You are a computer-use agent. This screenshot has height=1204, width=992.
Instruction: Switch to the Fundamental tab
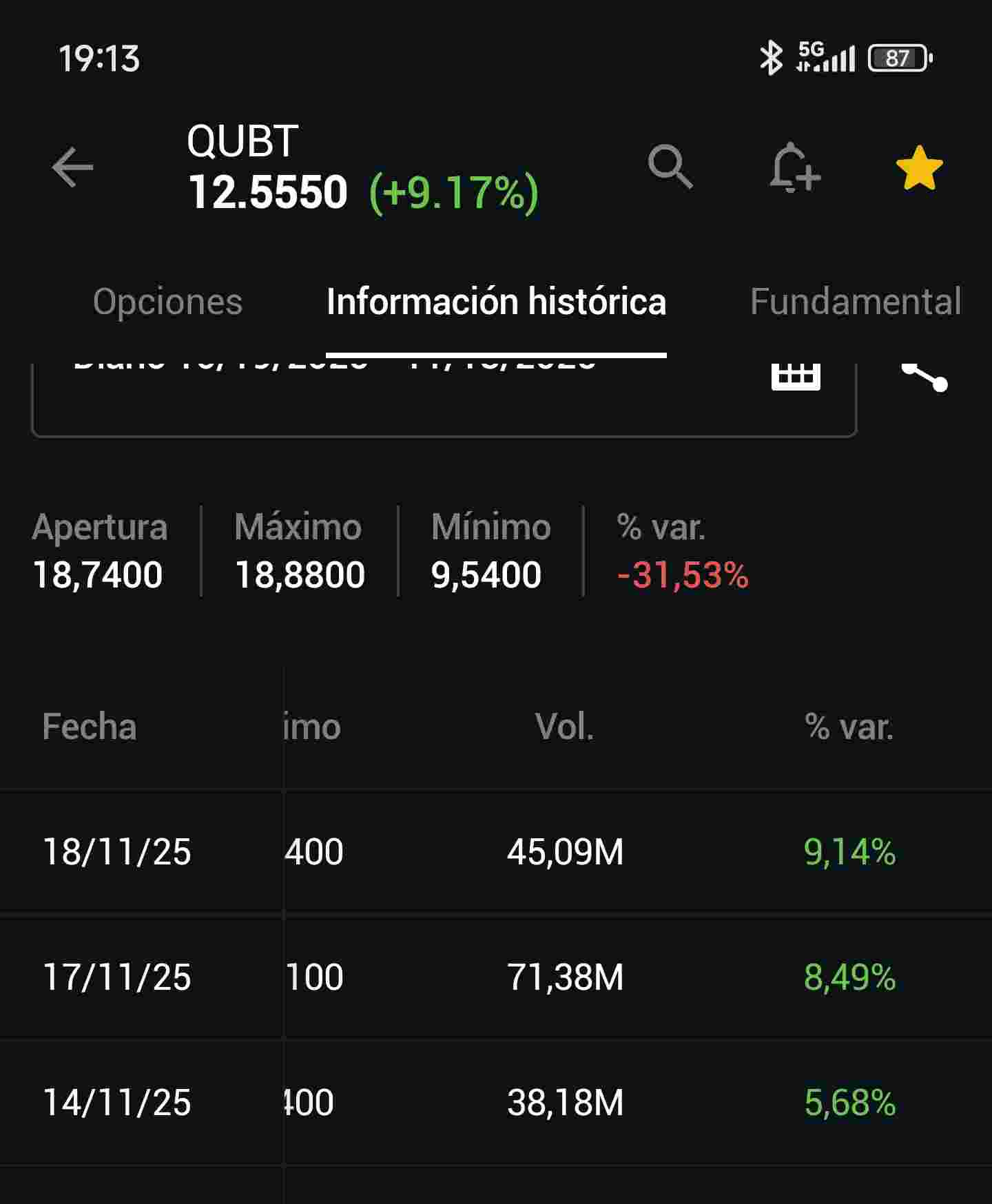855,302
